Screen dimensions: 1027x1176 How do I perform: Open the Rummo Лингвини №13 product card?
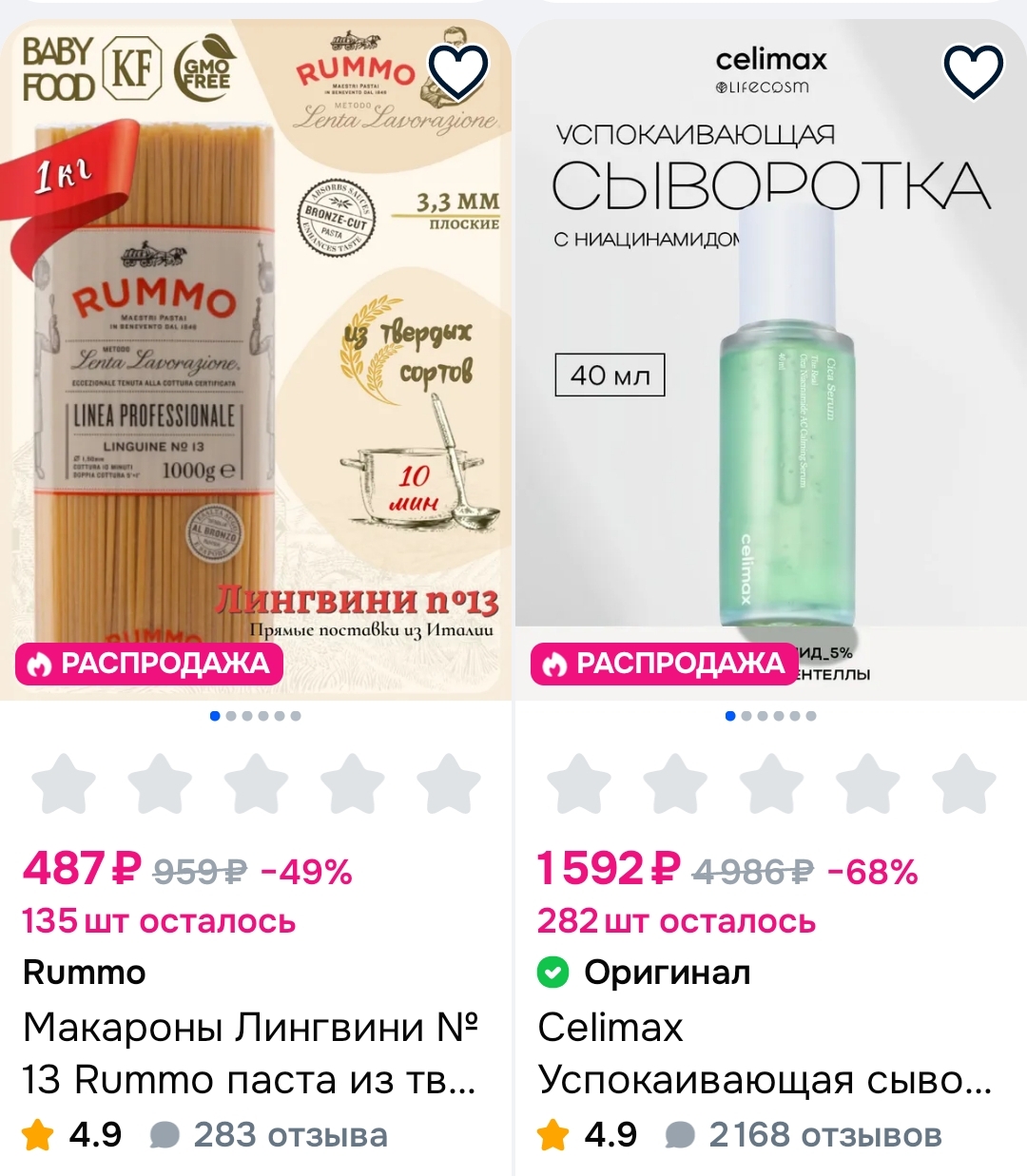[x=250, y=1053]
